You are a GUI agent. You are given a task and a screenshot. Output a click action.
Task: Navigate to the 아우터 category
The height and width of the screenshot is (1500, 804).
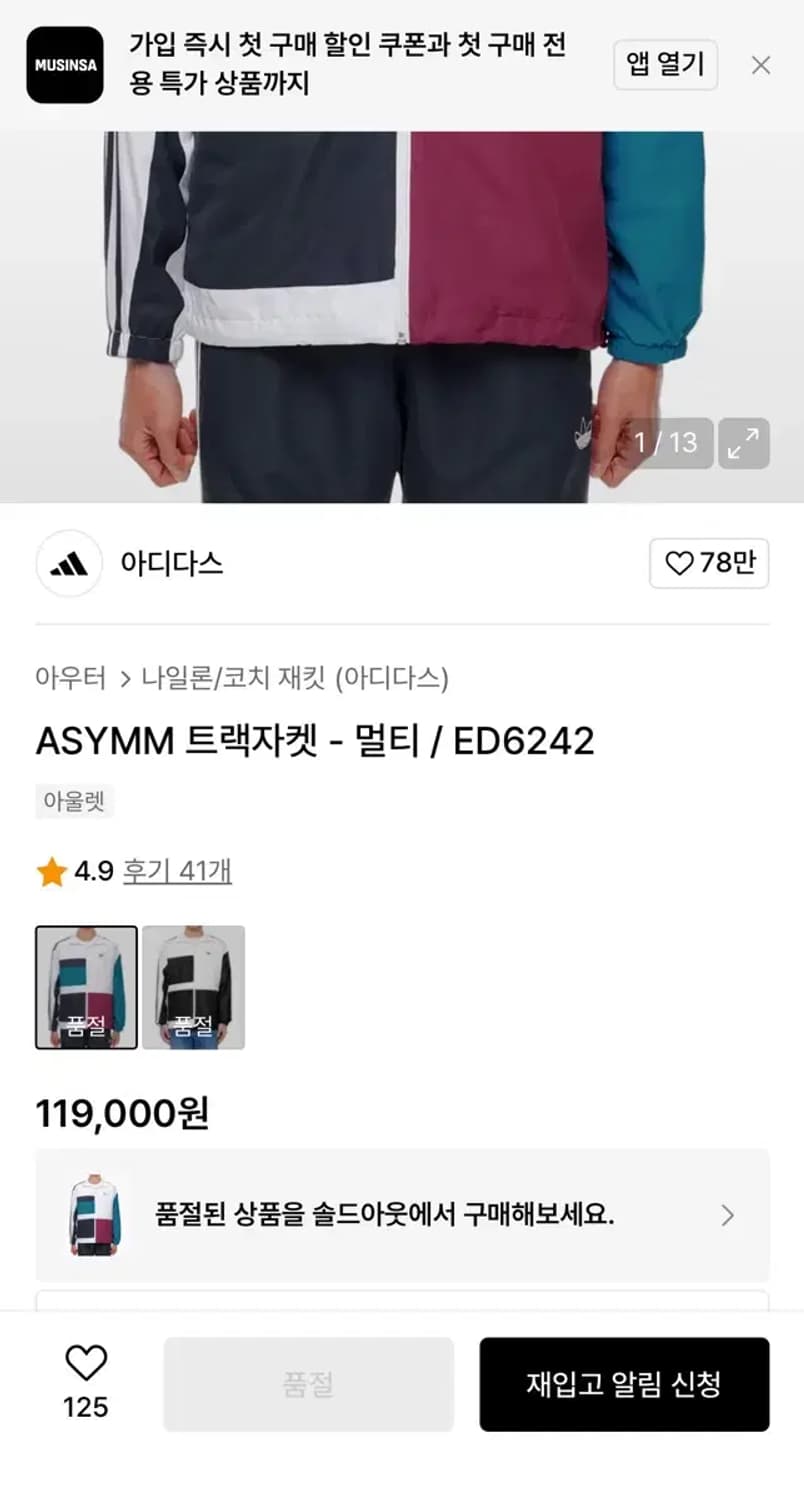69,678
